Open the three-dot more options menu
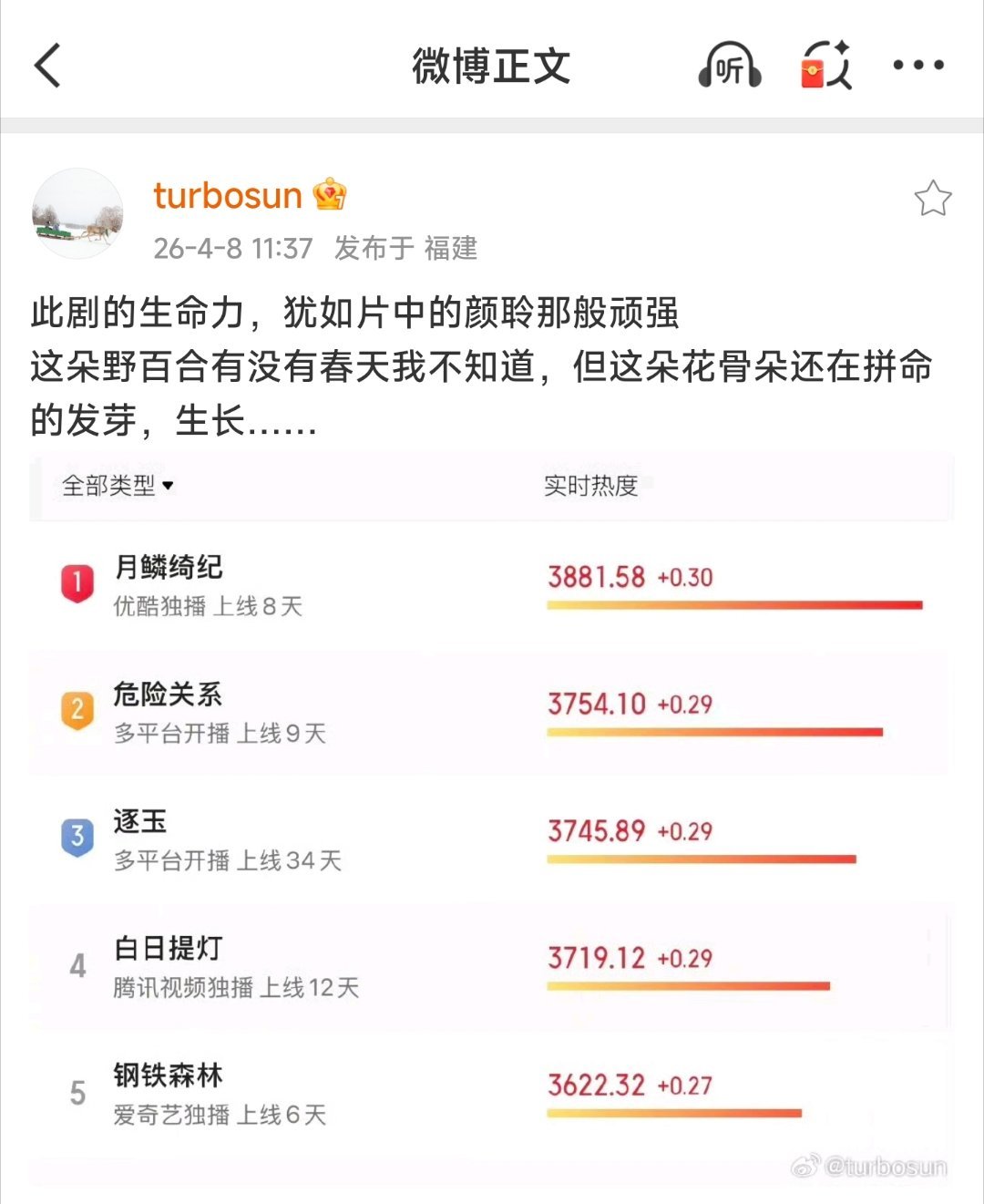 (920, 67)
